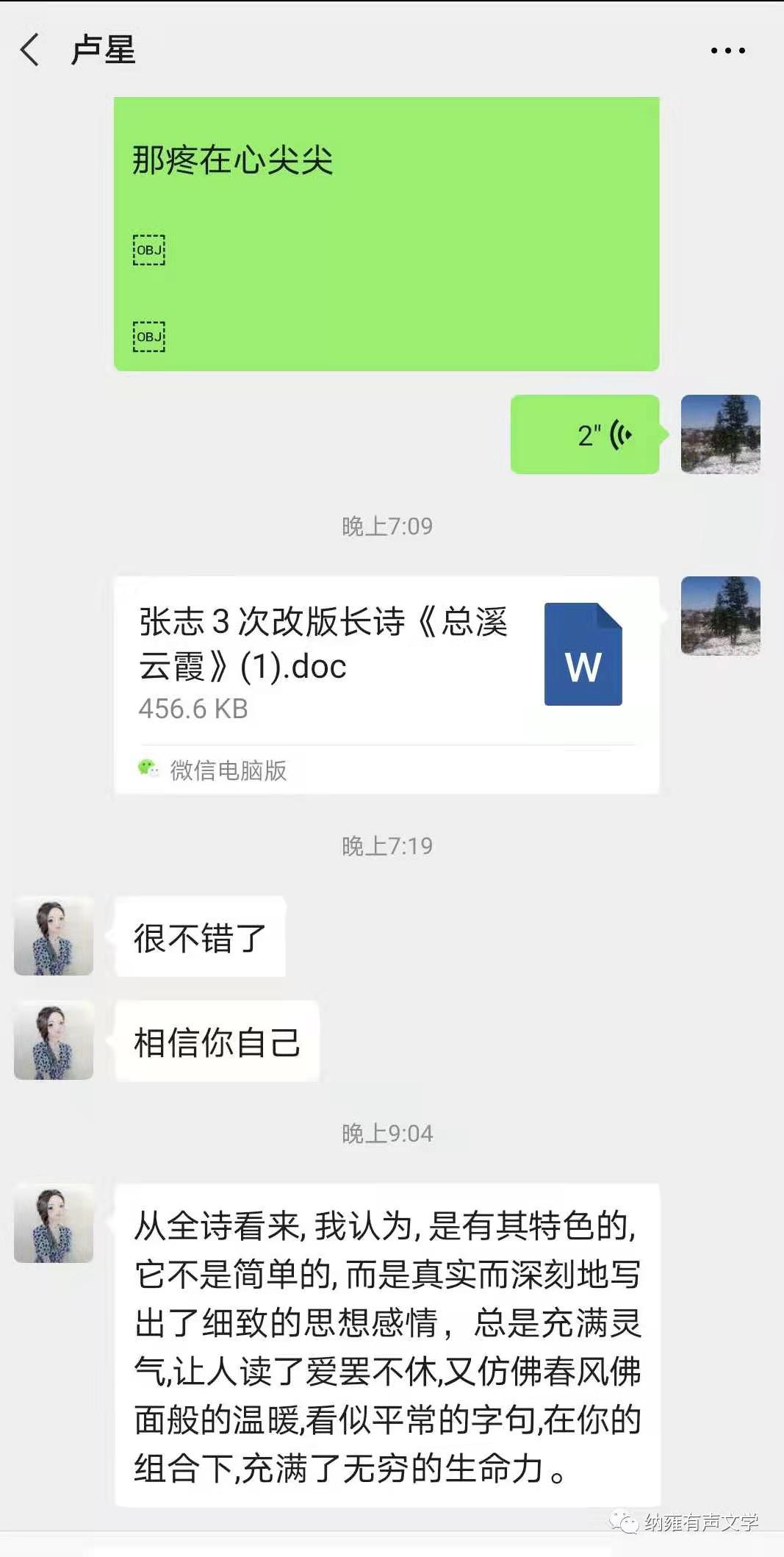Play the 2-second voice message
Viewport: 784px width, 1557px height.
click(584, 434)
